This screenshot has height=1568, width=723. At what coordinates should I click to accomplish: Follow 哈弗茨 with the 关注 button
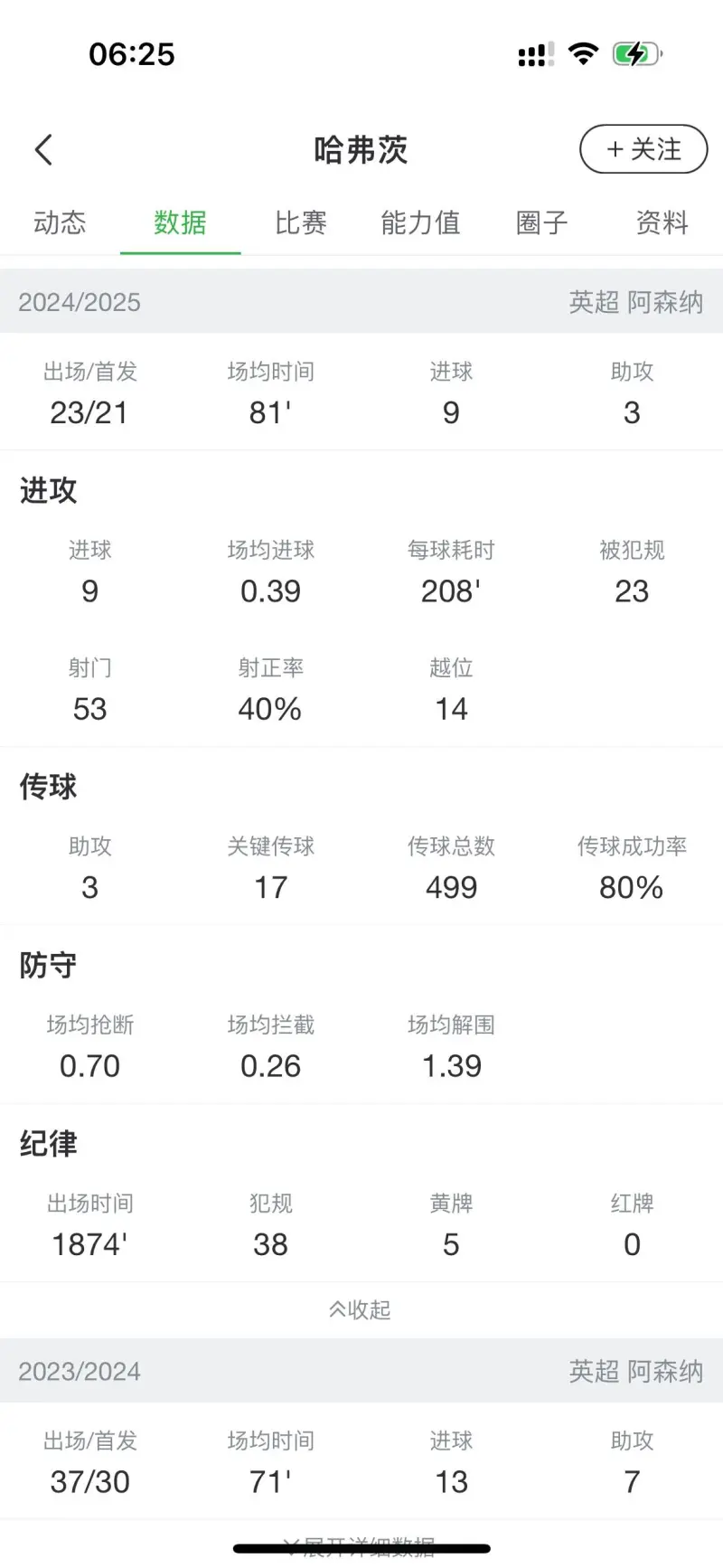(x=643, y=149)
